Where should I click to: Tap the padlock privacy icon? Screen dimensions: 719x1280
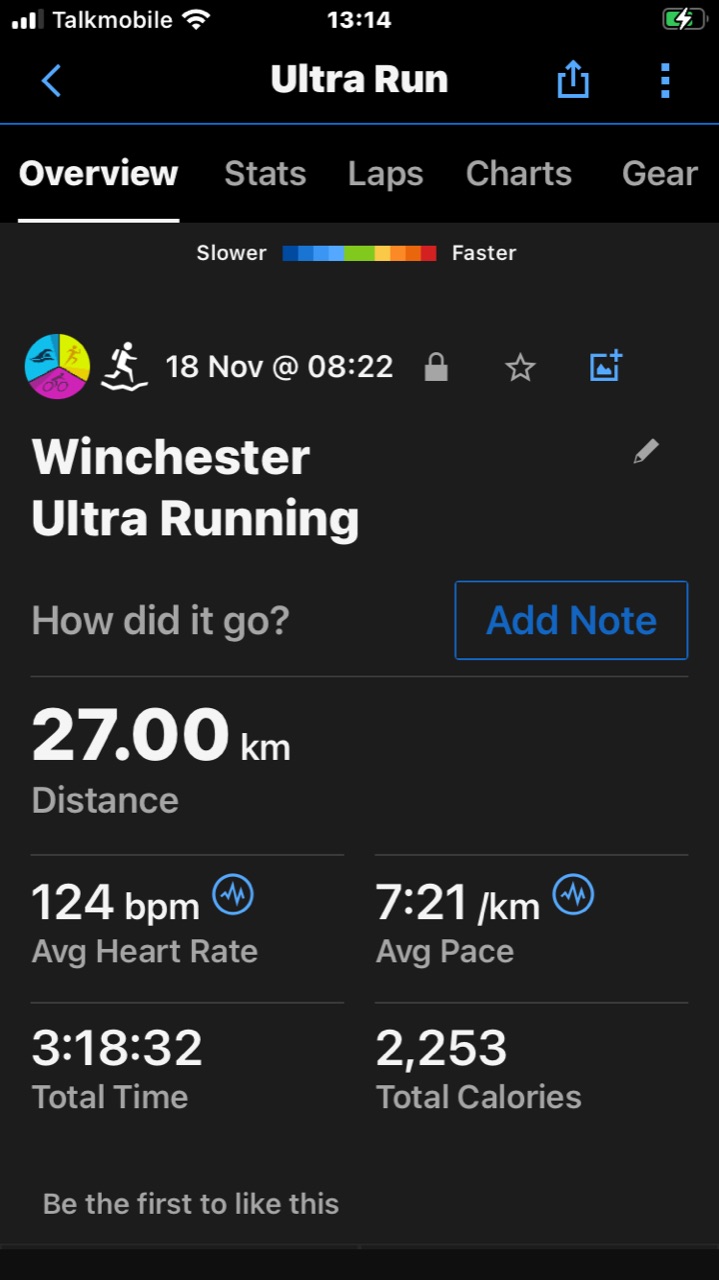pyautogui.click(x=436, y=367)
